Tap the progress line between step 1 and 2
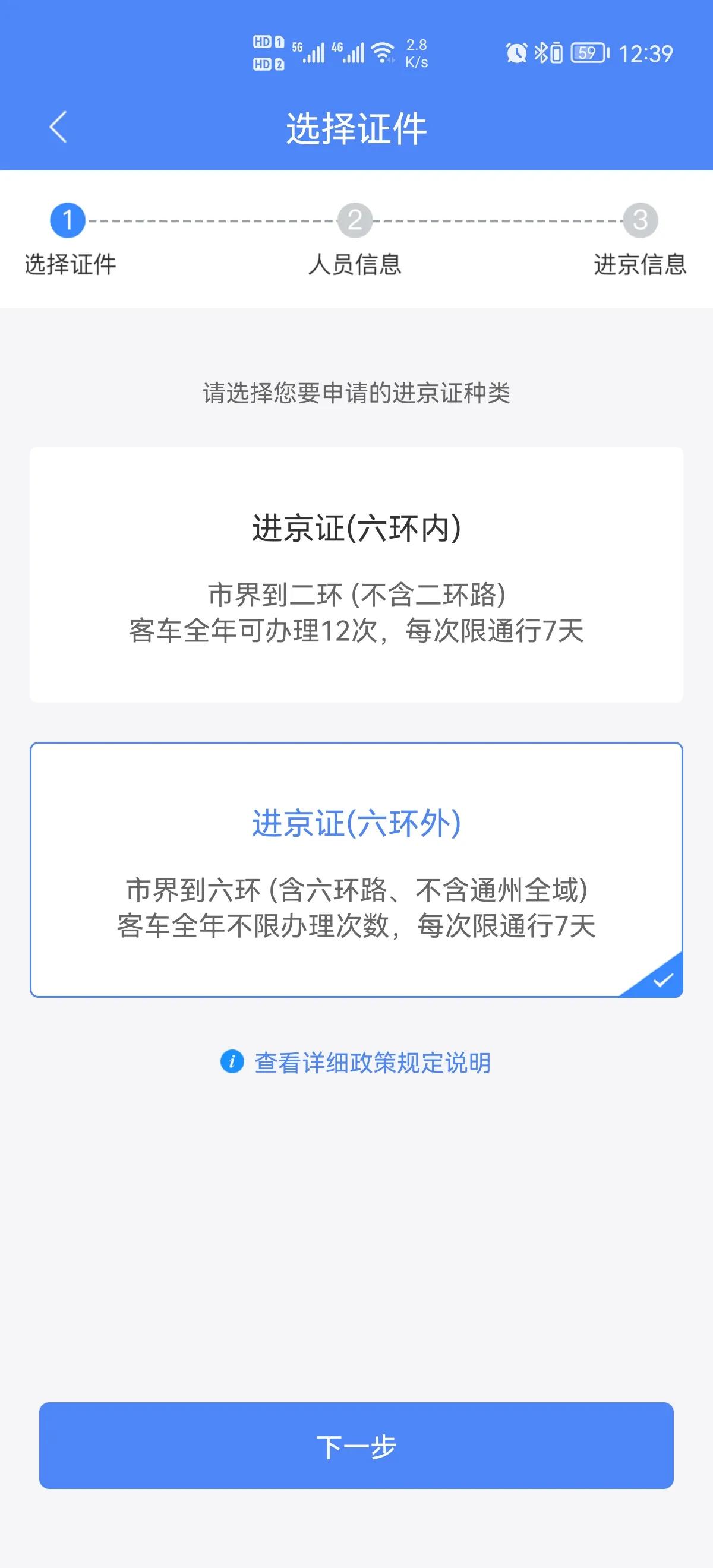Image resolution: width=713 pixels, height=1568 pixels. pos(213,222)
